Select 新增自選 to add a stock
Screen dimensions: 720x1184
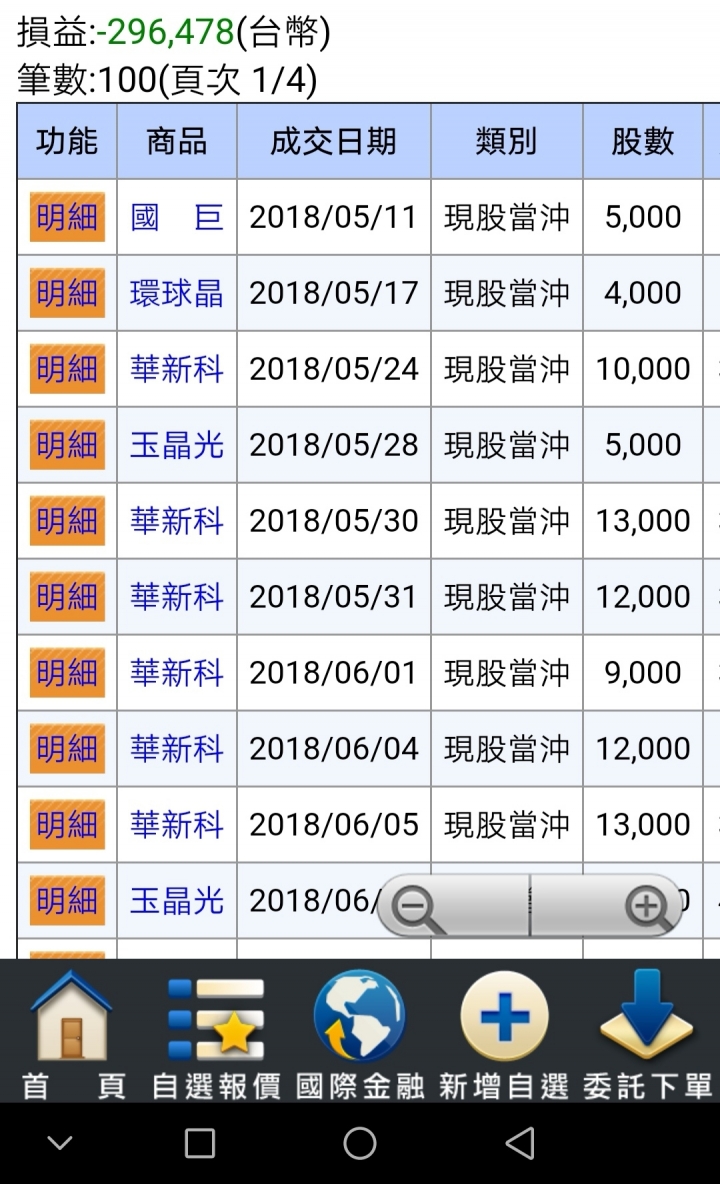click(x=503, y=1034)
